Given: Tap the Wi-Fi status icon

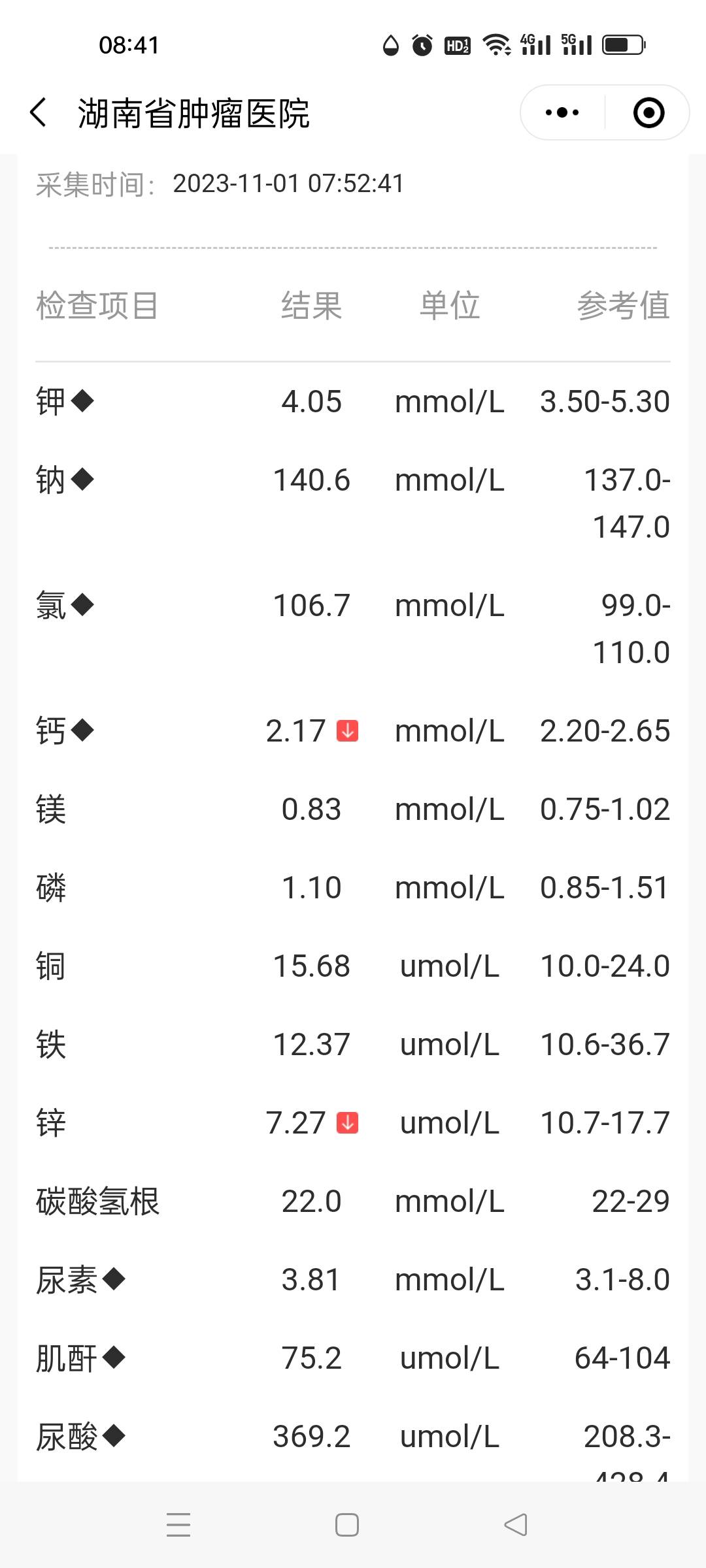Looking at the screenshot, I should [496, 44].
